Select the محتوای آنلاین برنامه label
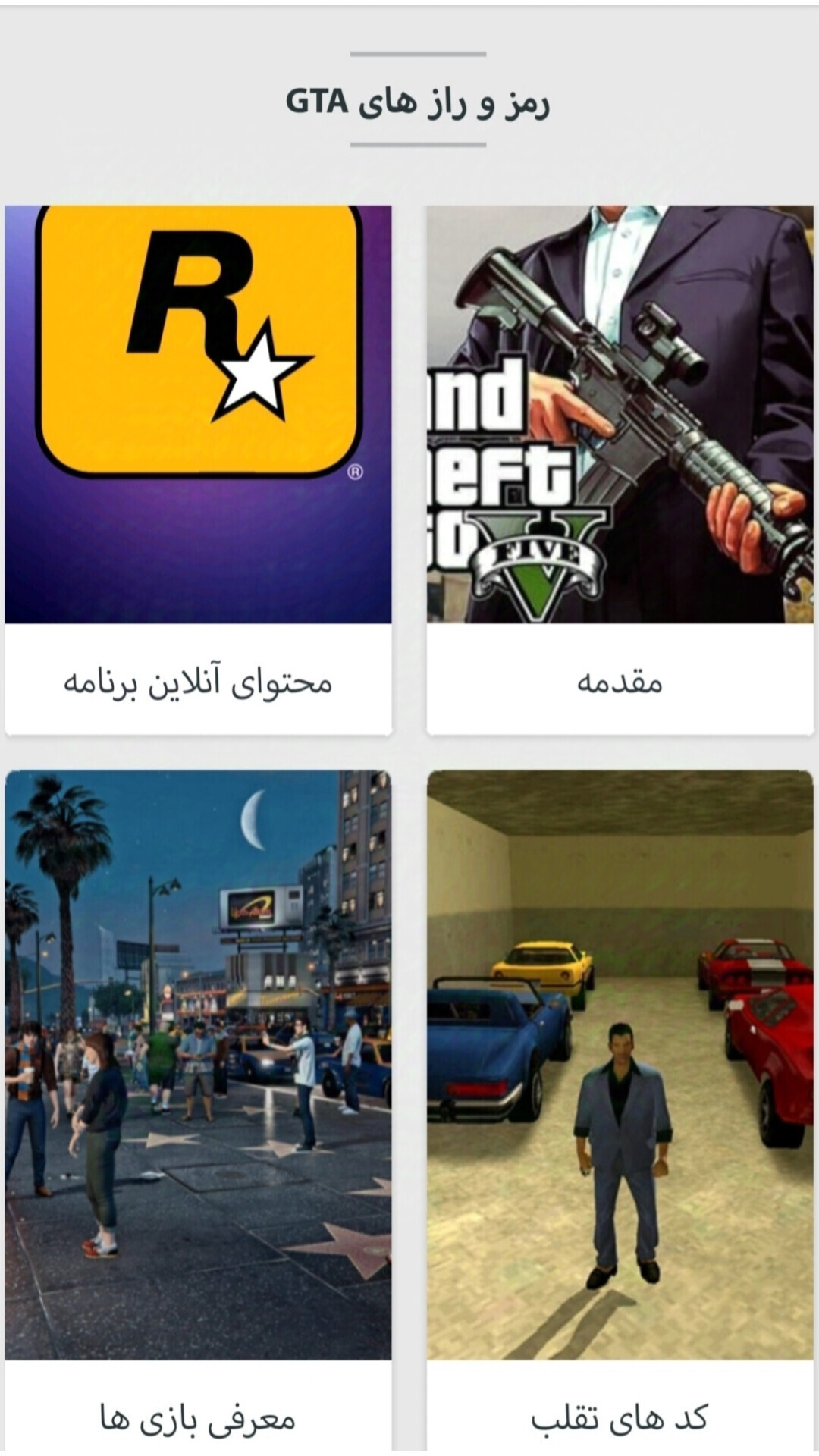This screenshot has height=1456, width=819. coord(201,682)
